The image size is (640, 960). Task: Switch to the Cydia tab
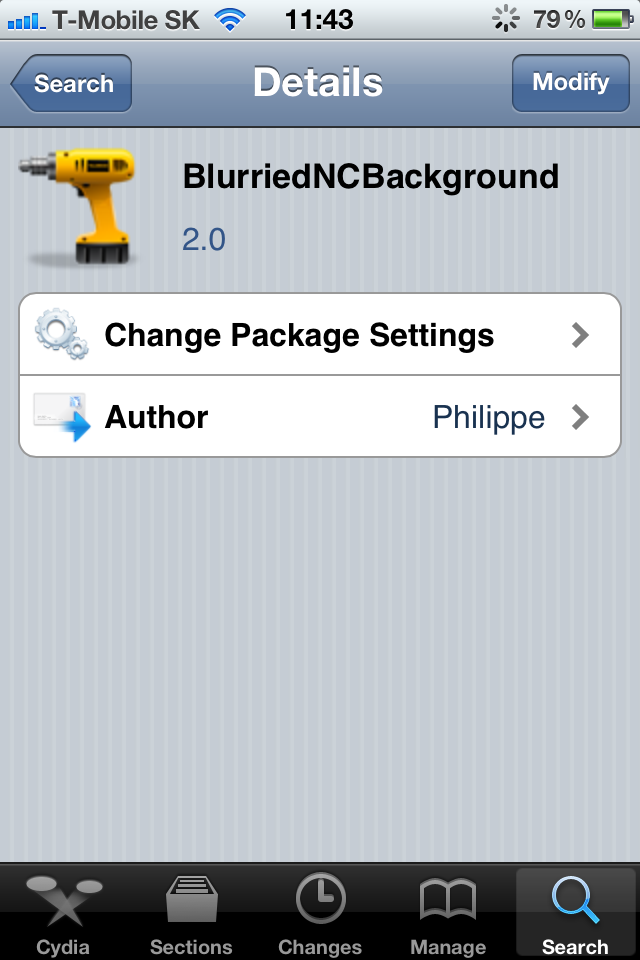pos(63,913)
